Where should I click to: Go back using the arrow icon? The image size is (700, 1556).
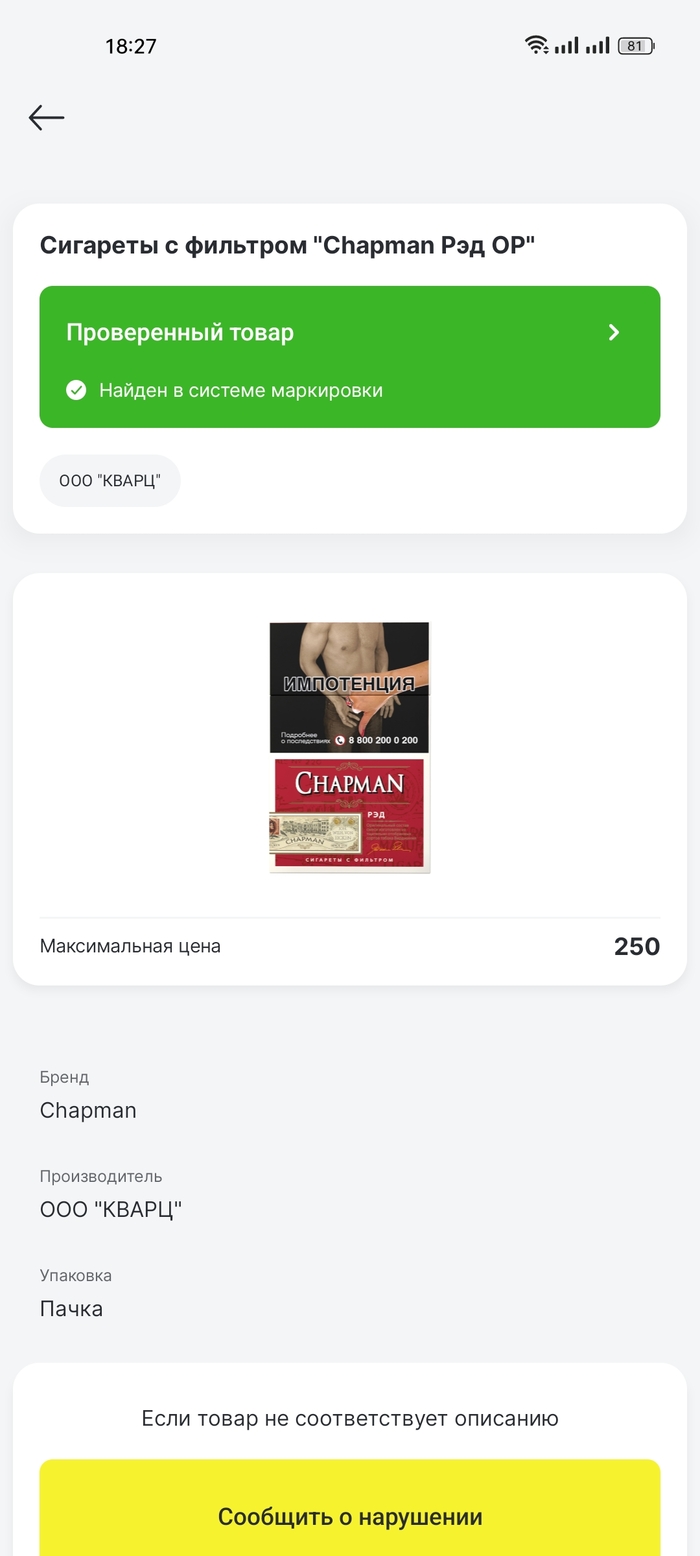click(46, 118)
